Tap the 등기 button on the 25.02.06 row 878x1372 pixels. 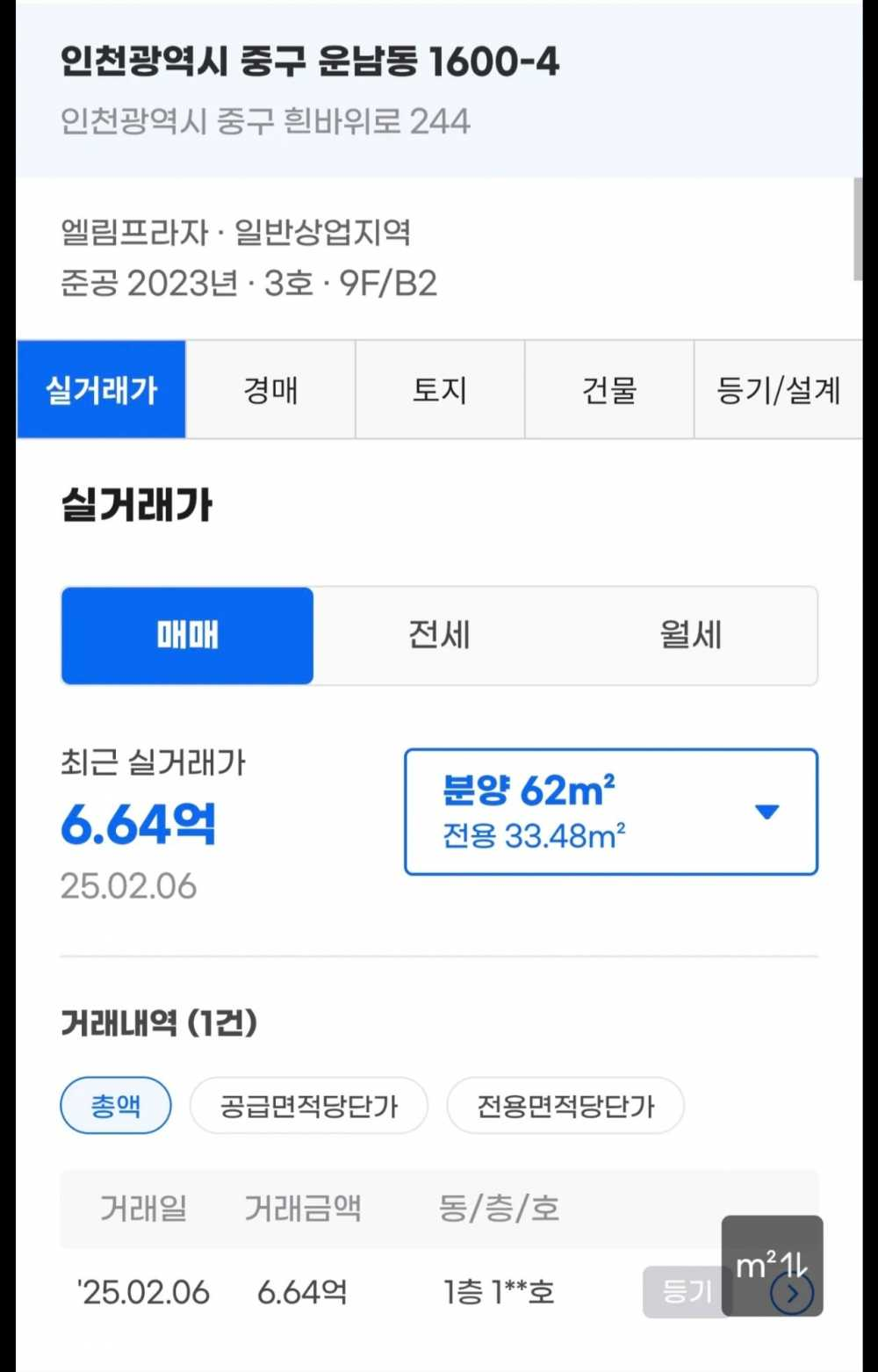coord(685,1292)
